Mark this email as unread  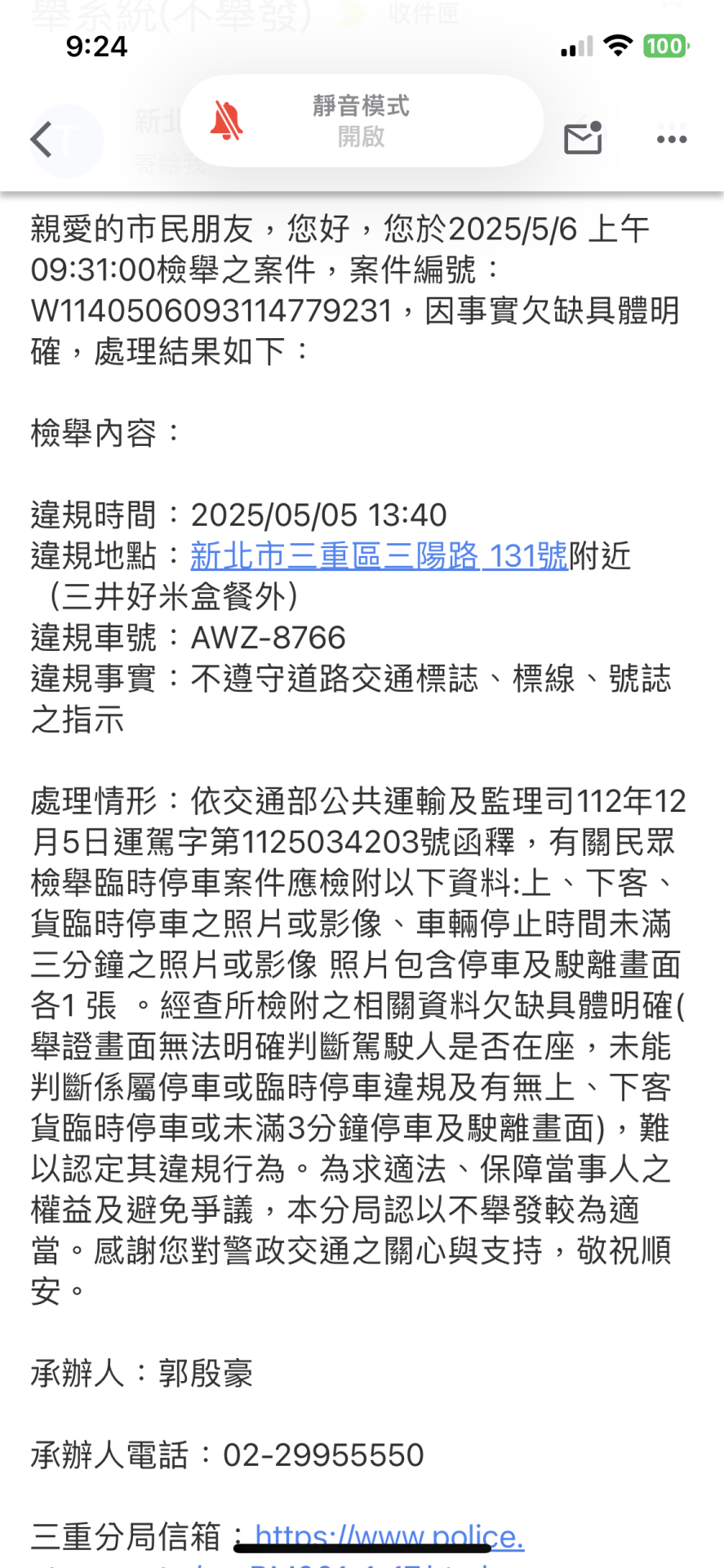(583, 139)
